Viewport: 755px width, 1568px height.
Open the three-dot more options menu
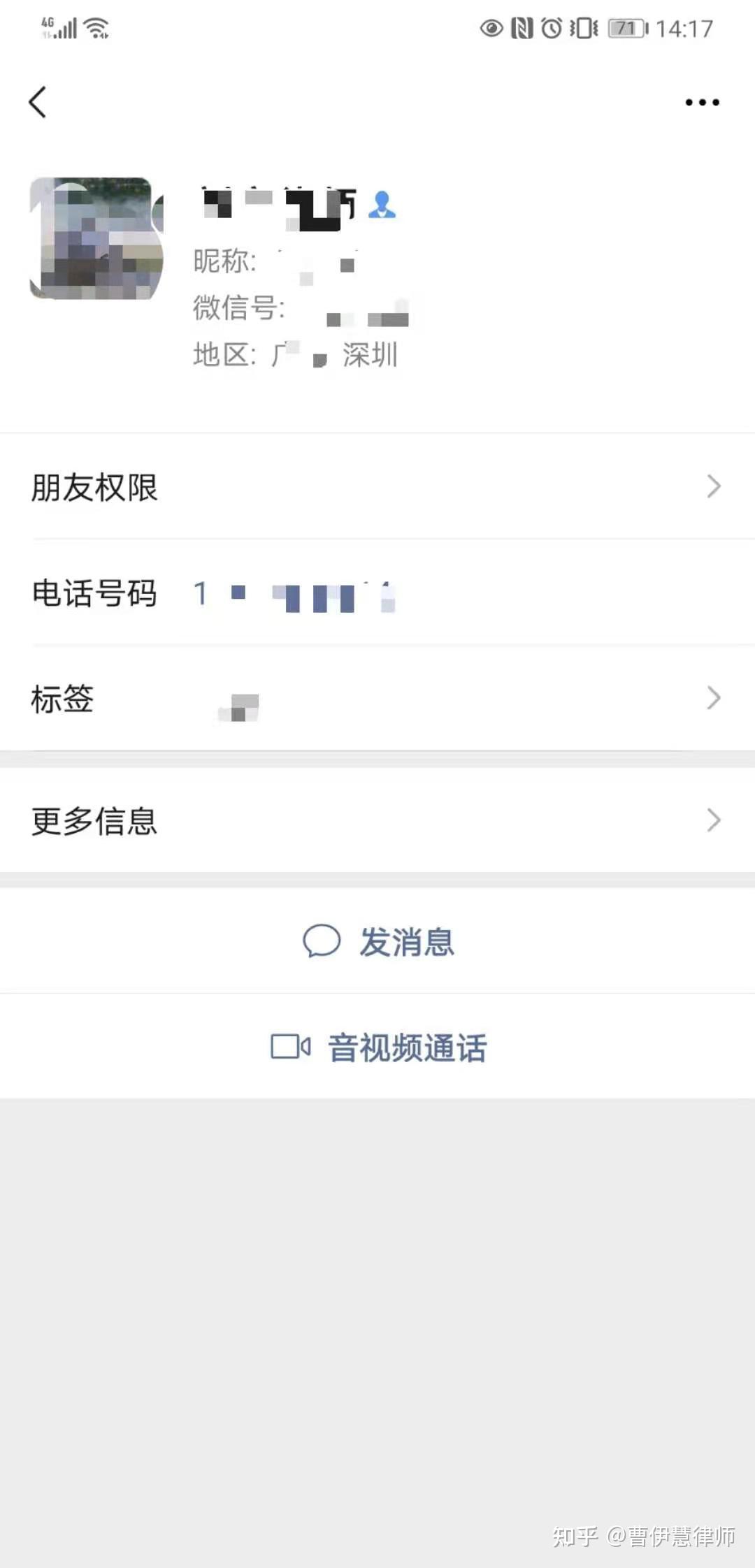[x=702, y=102]
